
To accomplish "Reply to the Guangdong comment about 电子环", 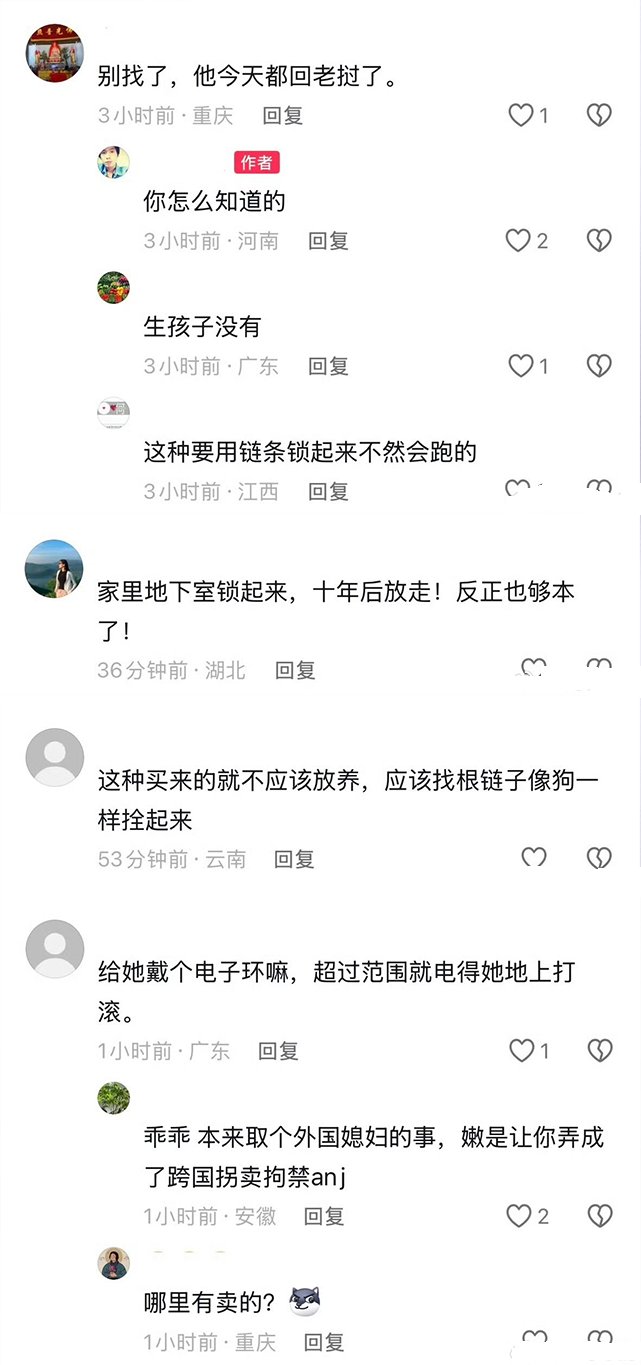I will coord(279,1050).
